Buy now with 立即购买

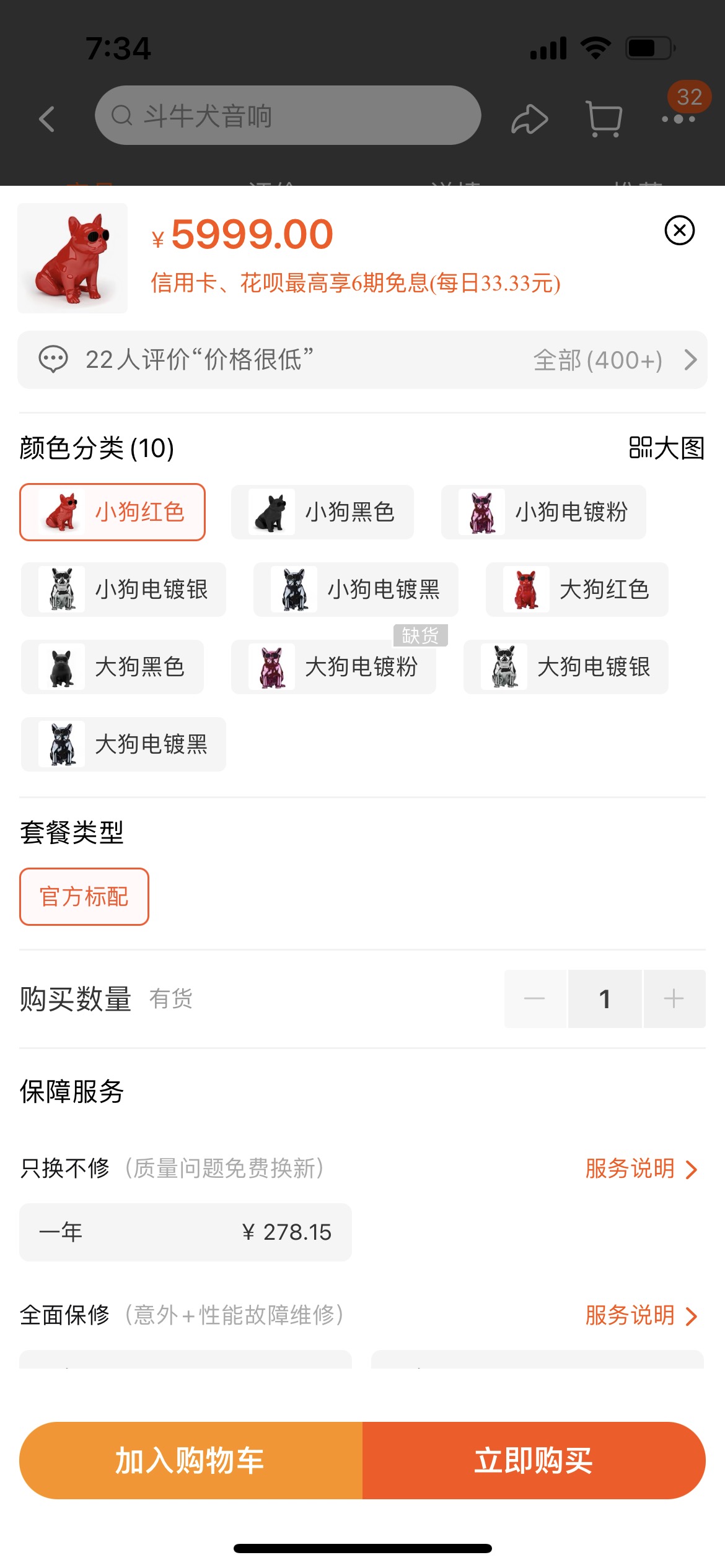coord(534,1460)
